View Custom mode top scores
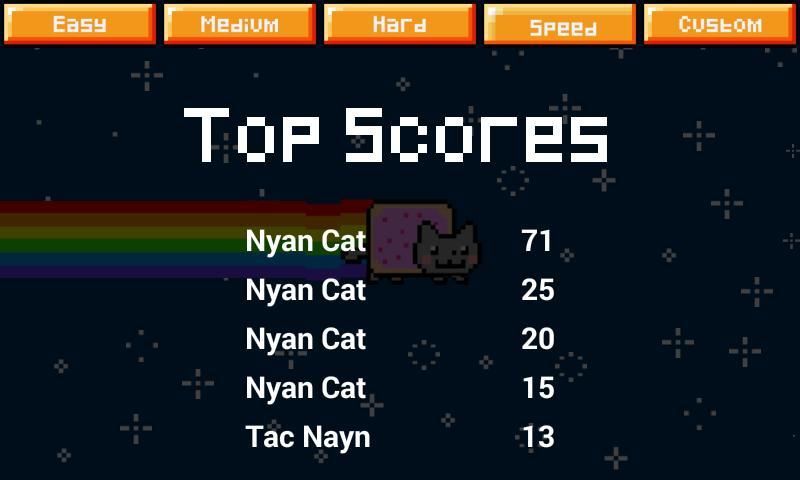This screenshot has height=480, width=800. [719, 24]
